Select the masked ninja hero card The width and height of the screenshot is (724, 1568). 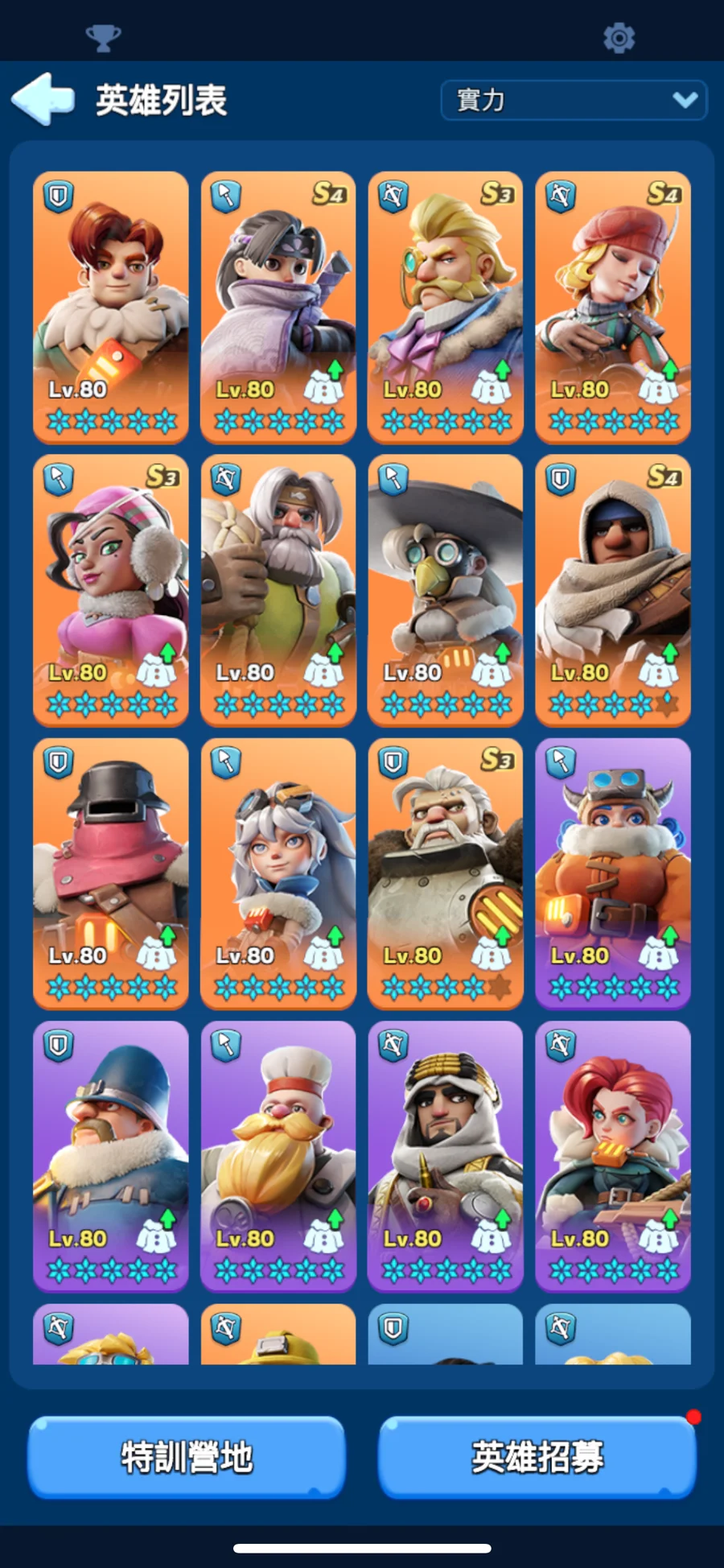[x=278, y=306]
